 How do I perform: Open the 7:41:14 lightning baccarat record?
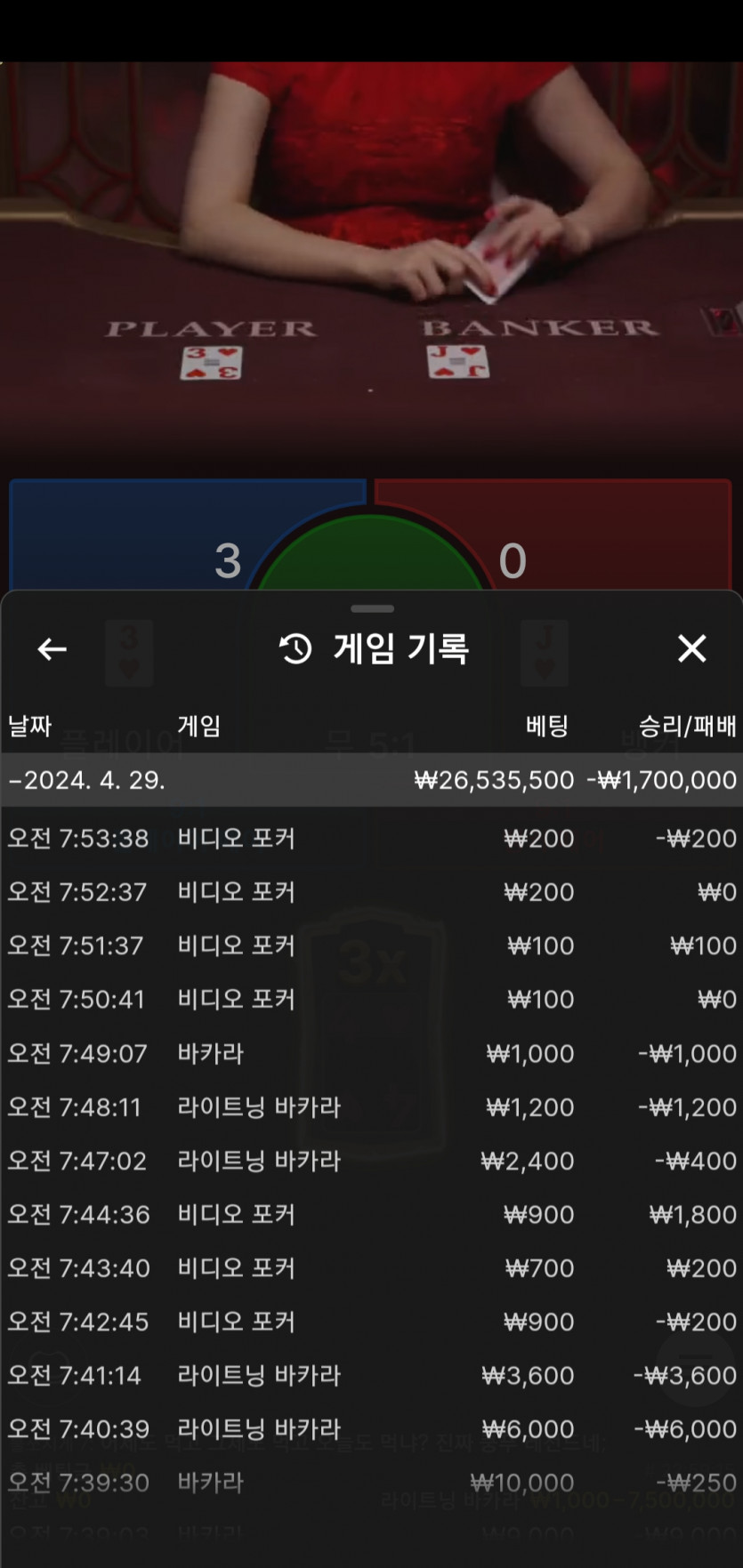tap(371, 1375)
